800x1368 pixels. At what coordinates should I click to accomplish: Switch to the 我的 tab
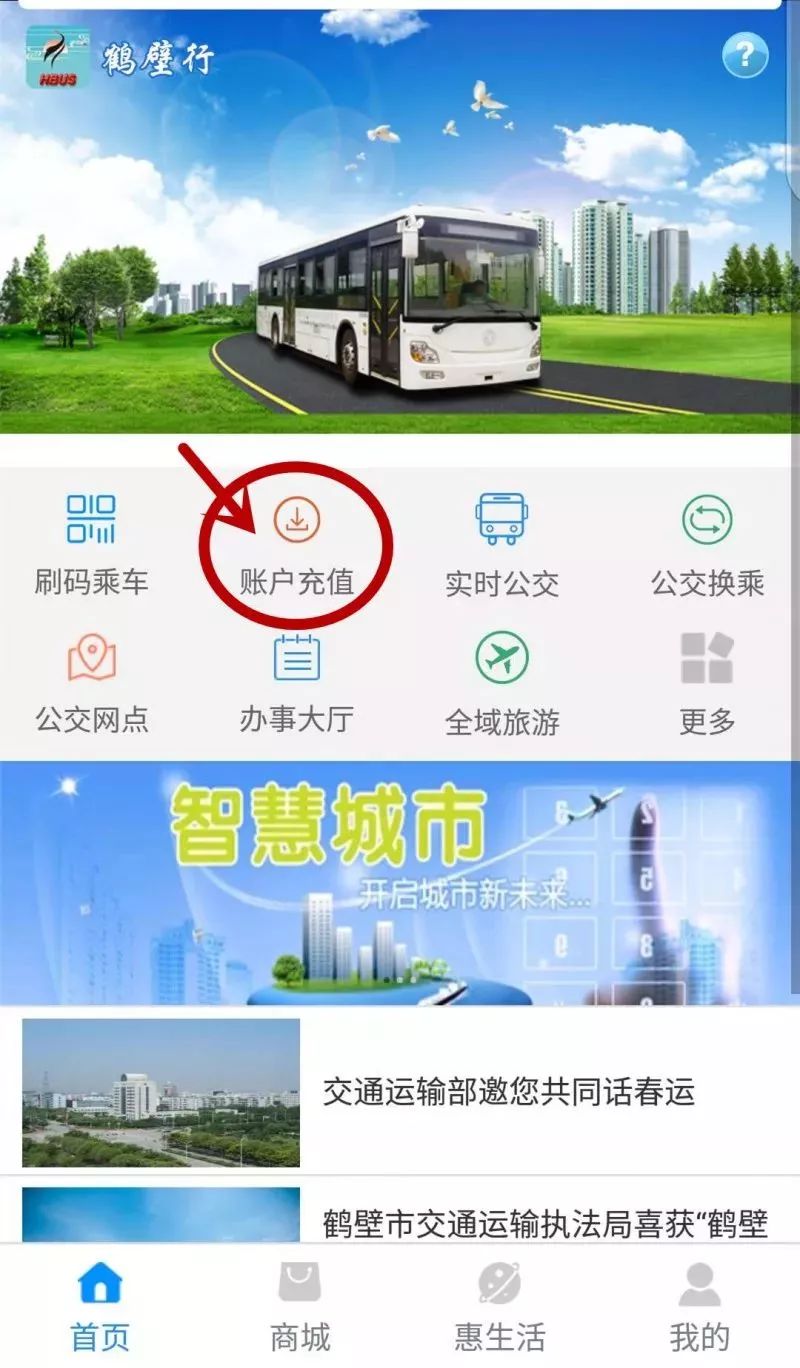700,1306
